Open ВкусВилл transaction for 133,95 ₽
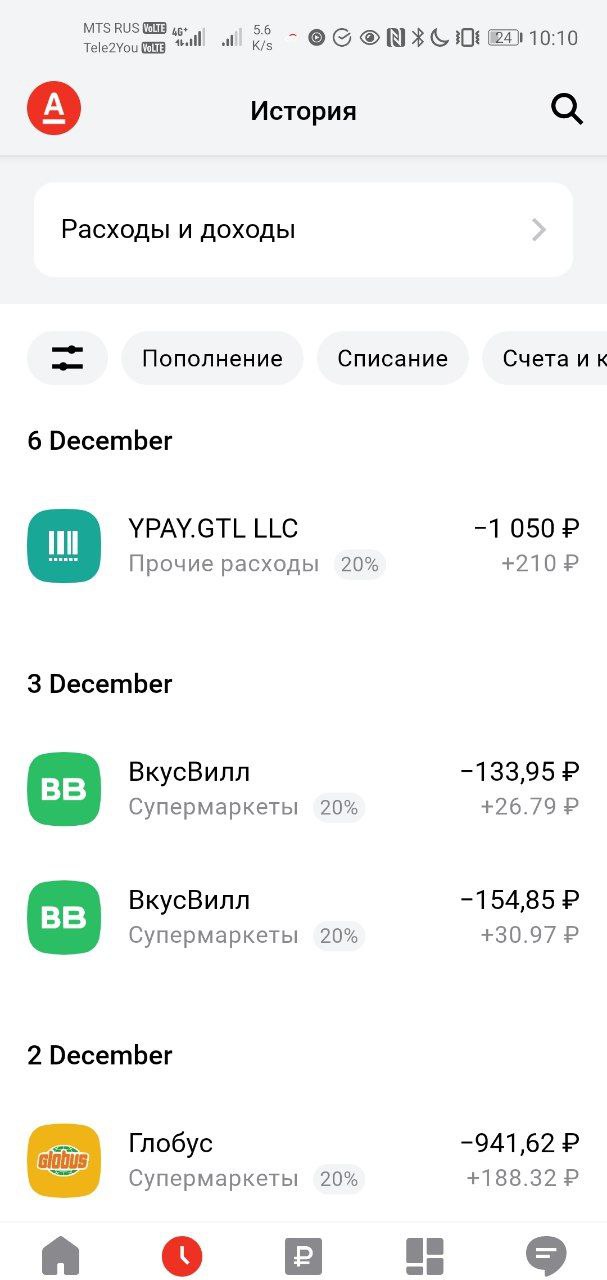The width and height of the screenshot is (607, 1280). pos(303,789)
